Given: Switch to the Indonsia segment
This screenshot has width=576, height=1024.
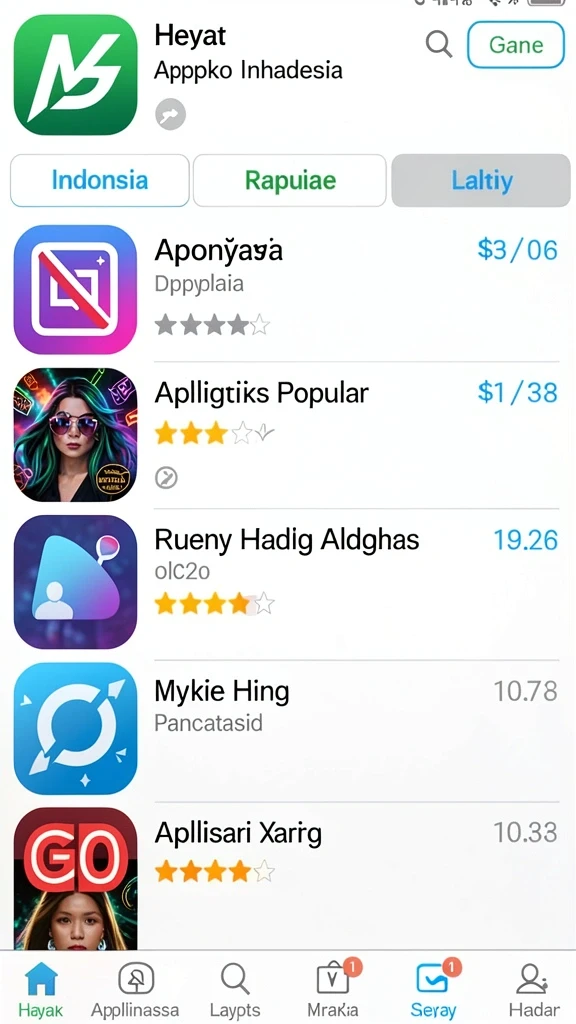Looking at the screenshot, I should 100,180.
